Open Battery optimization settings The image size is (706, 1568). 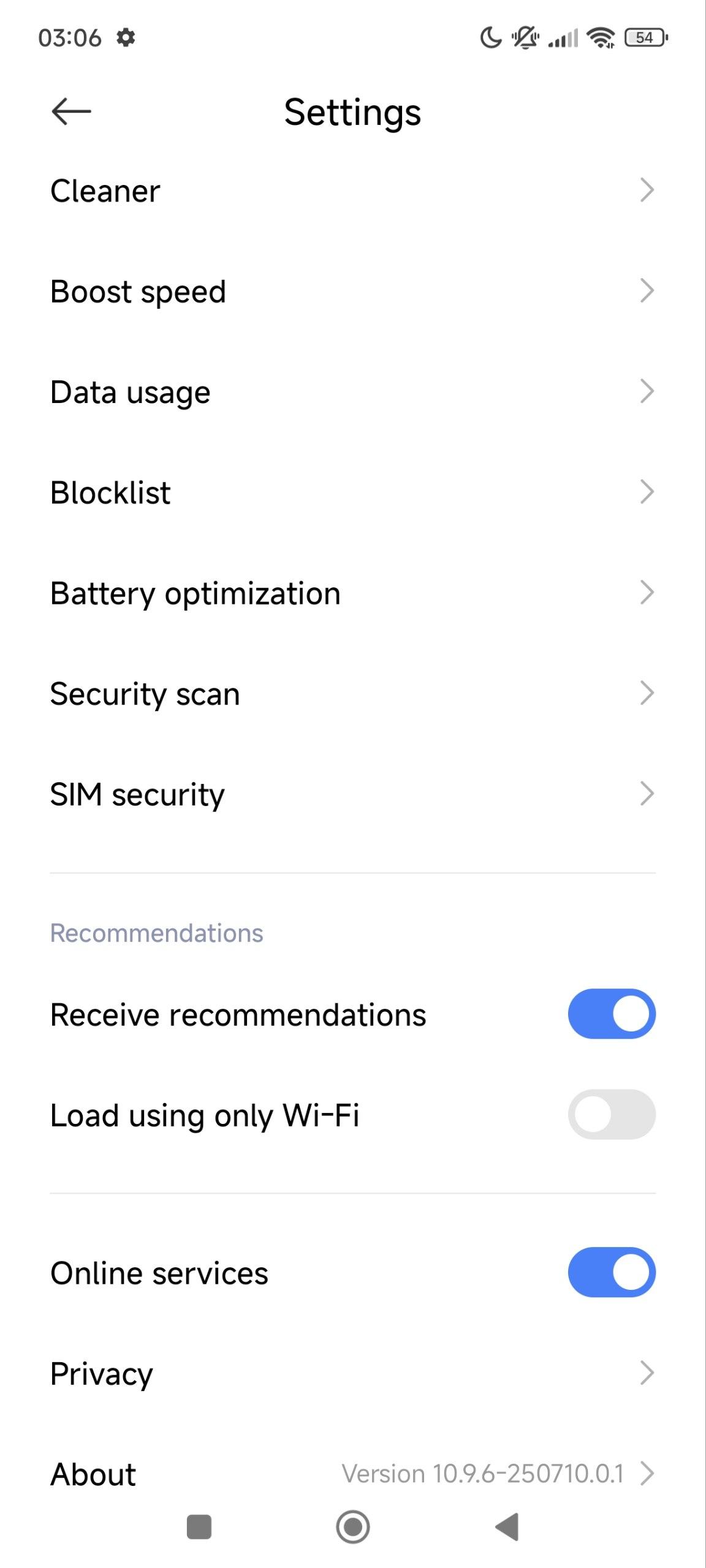[x=353, y=593]
